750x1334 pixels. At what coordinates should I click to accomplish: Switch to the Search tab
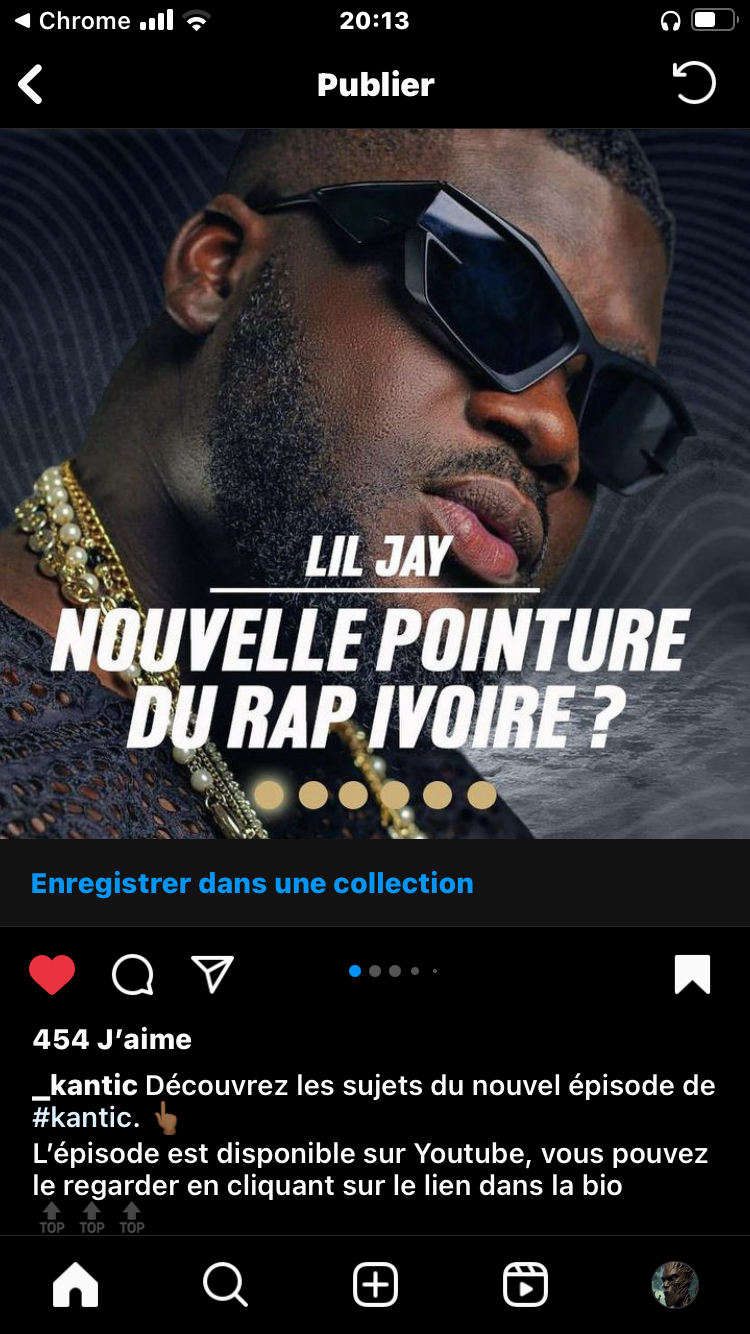[225, 1284]
